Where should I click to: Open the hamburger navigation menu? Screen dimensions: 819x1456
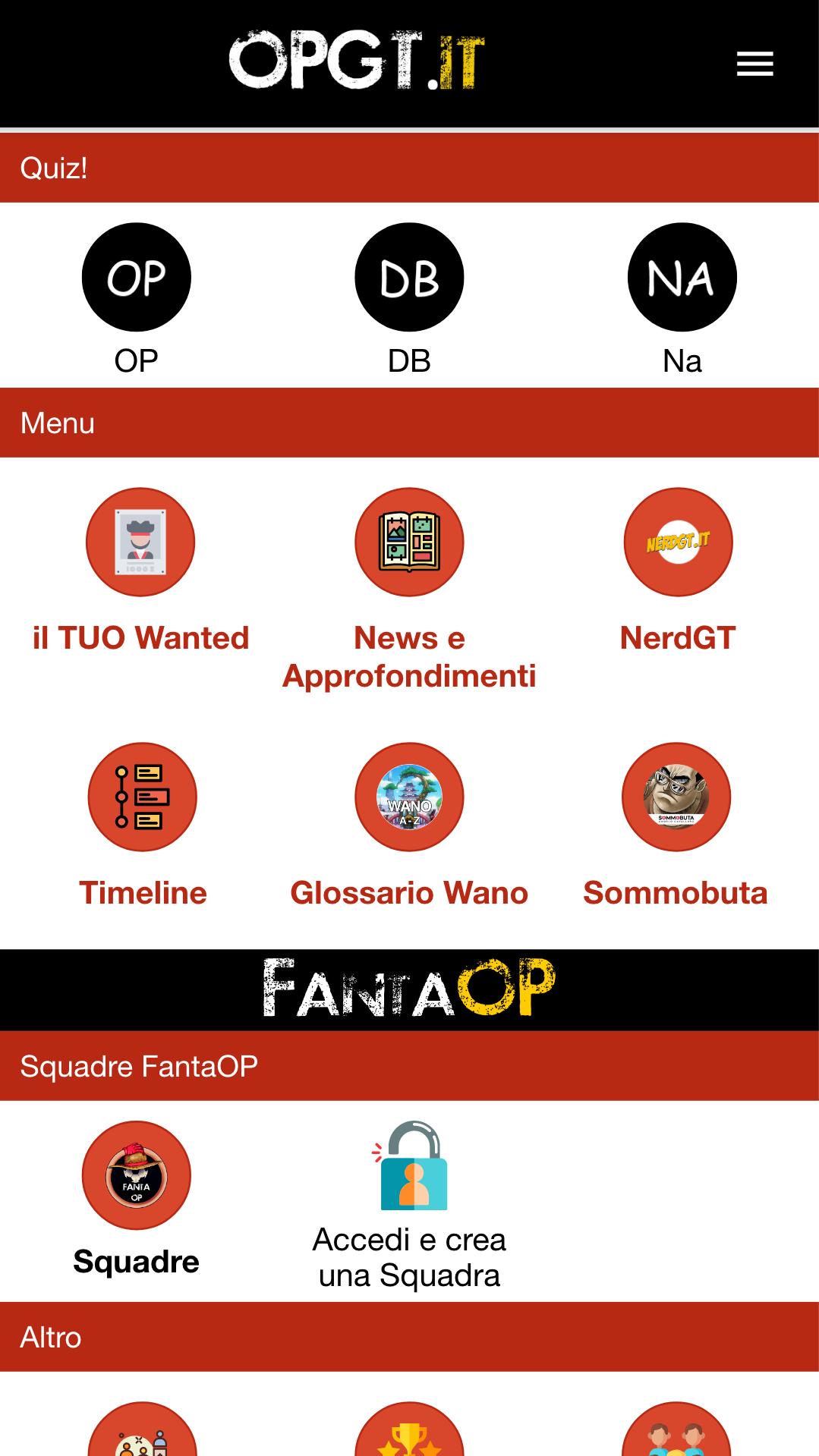(754, 65)
